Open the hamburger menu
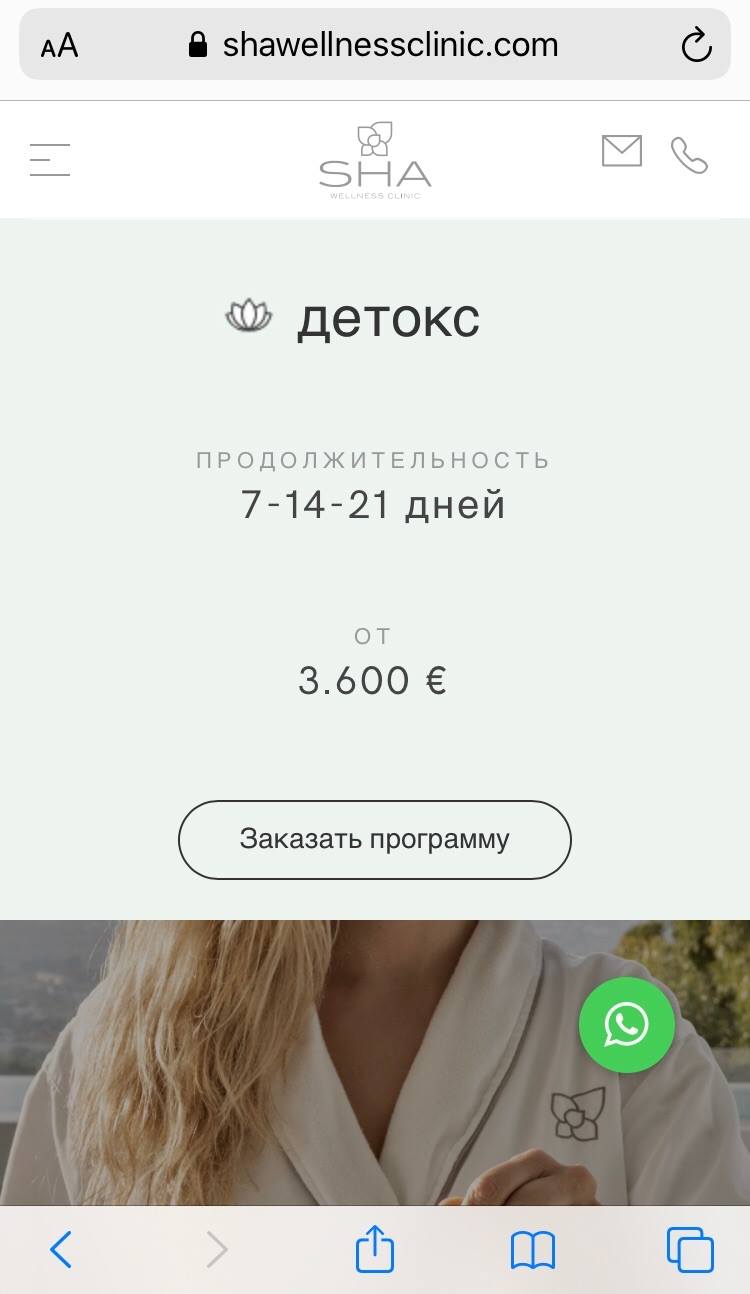Screen dimensions: 750x1294 coord(50,160)
